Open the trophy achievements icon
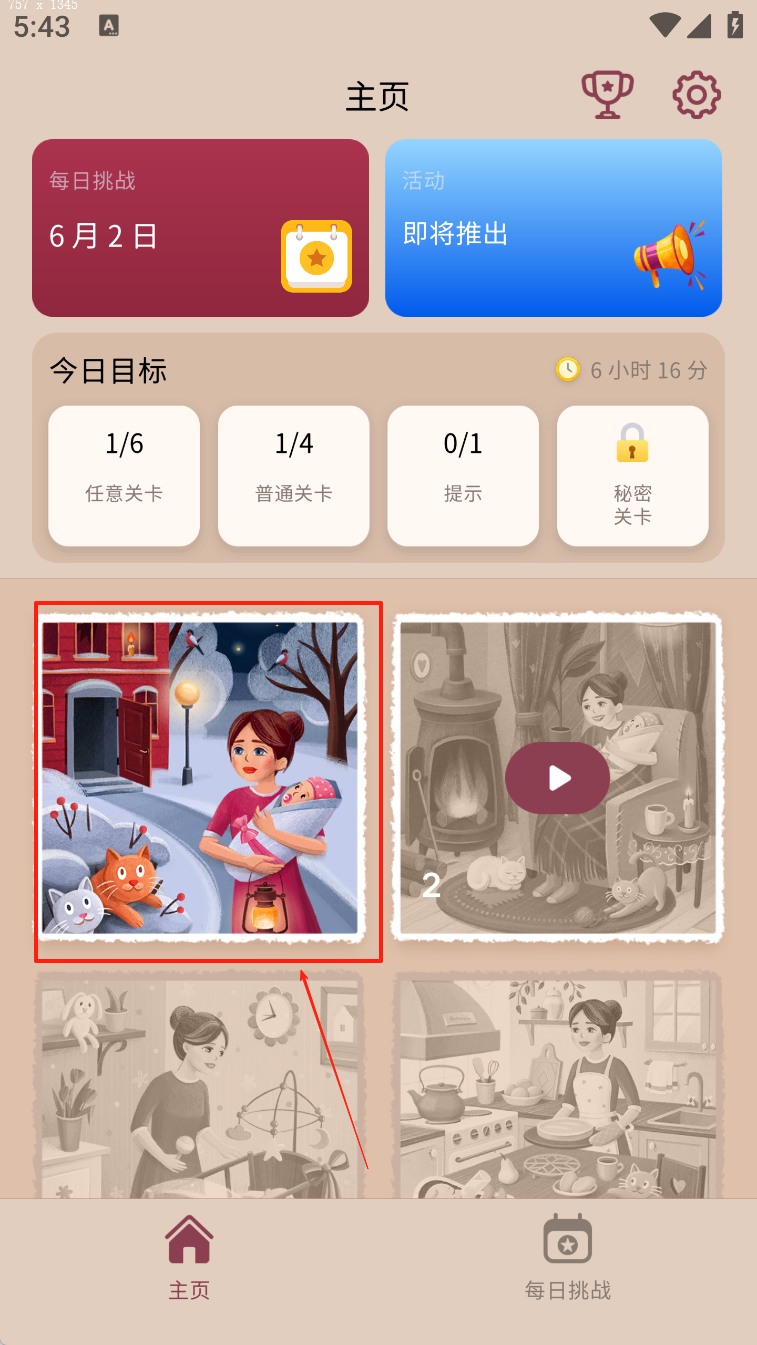The width and height of the screenshot is (757, 1345). click(x=607, y=95)
